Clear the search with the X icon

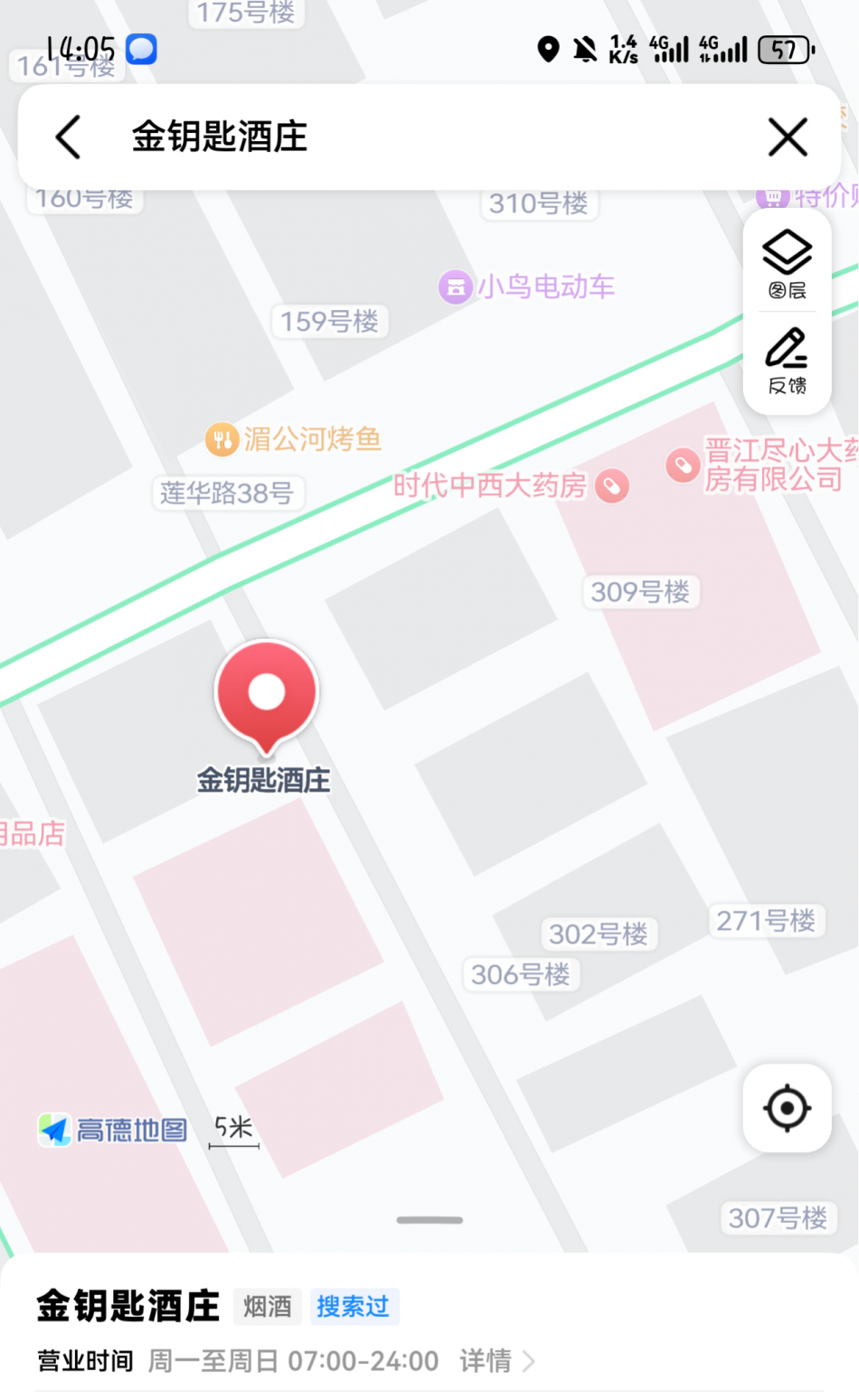(787, 137)
